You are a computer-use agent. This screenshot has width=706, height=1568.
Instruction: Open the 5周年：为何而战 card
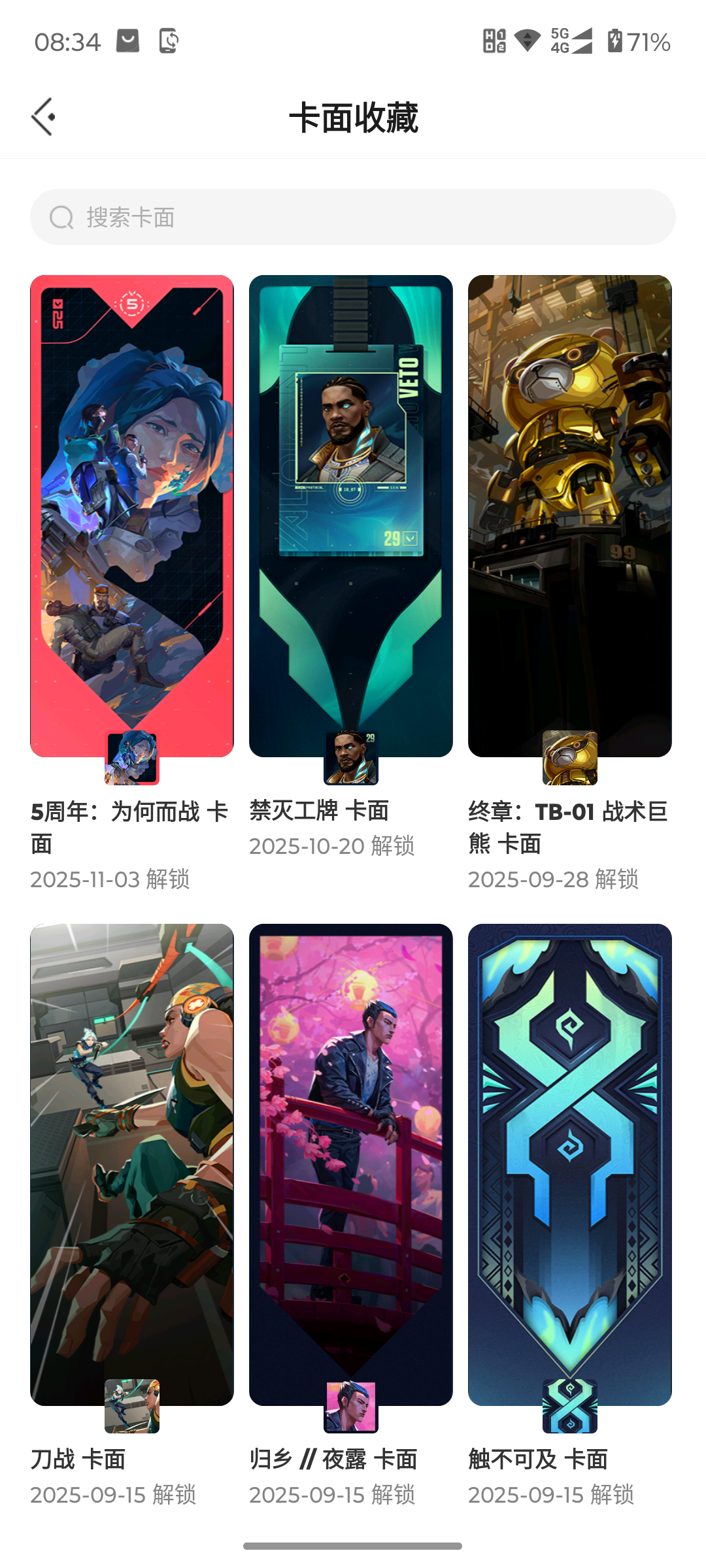[x=132, y=516]
